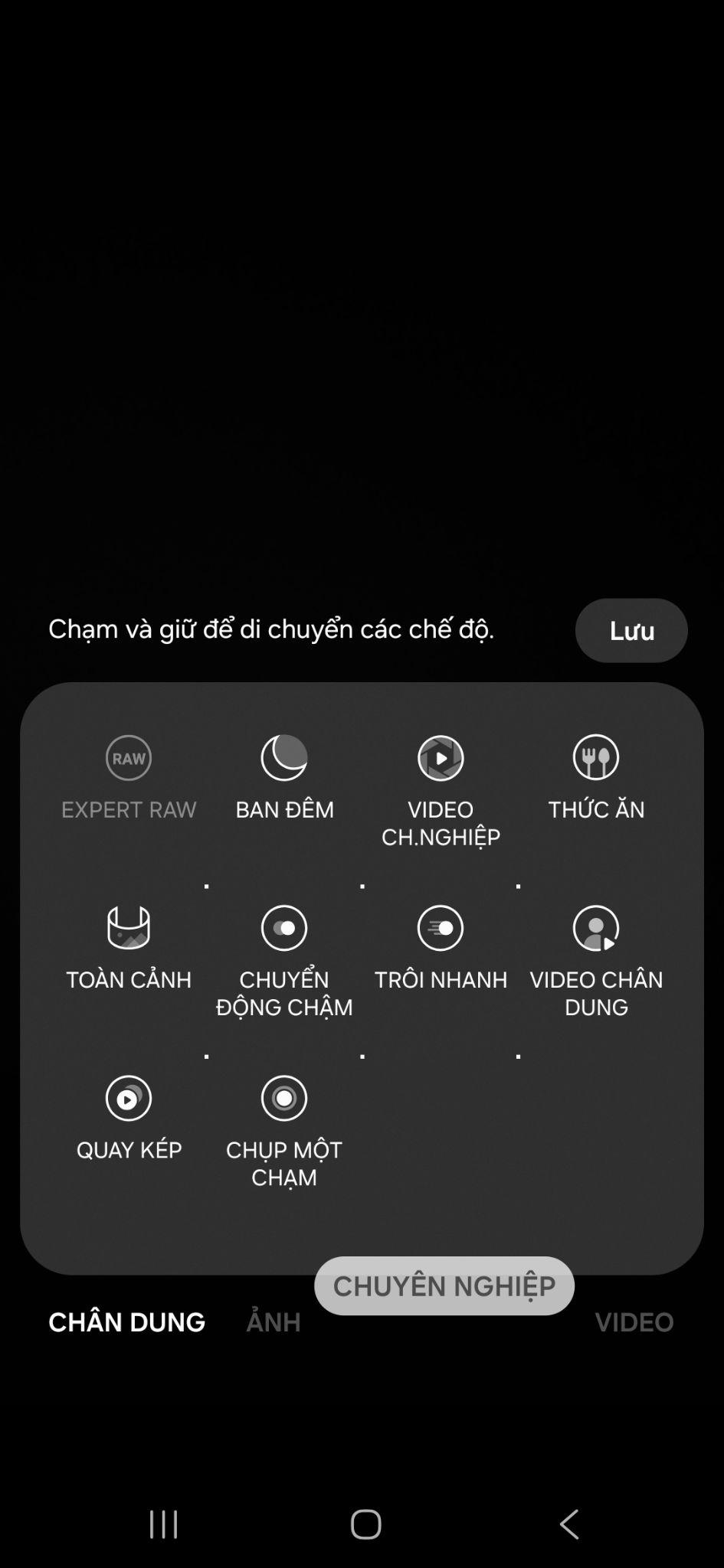This screenshot has height=1568, width=724.
Task: Open Toàn cảnh panorama mode
Action: 129,946
